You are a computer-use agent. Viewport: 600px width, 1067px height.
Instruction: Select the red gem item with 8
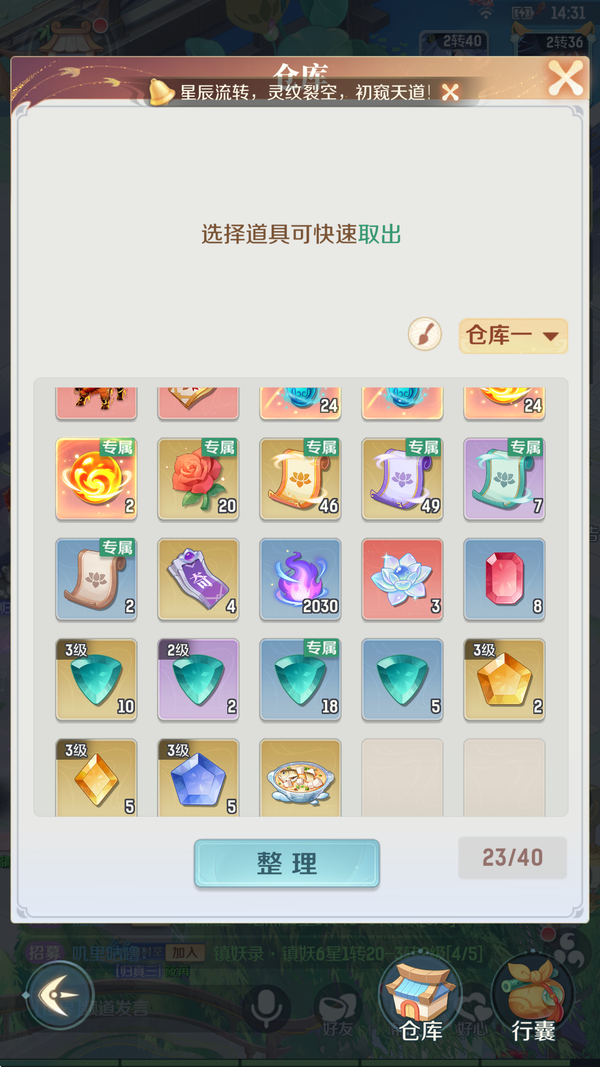tap(504, 579)
